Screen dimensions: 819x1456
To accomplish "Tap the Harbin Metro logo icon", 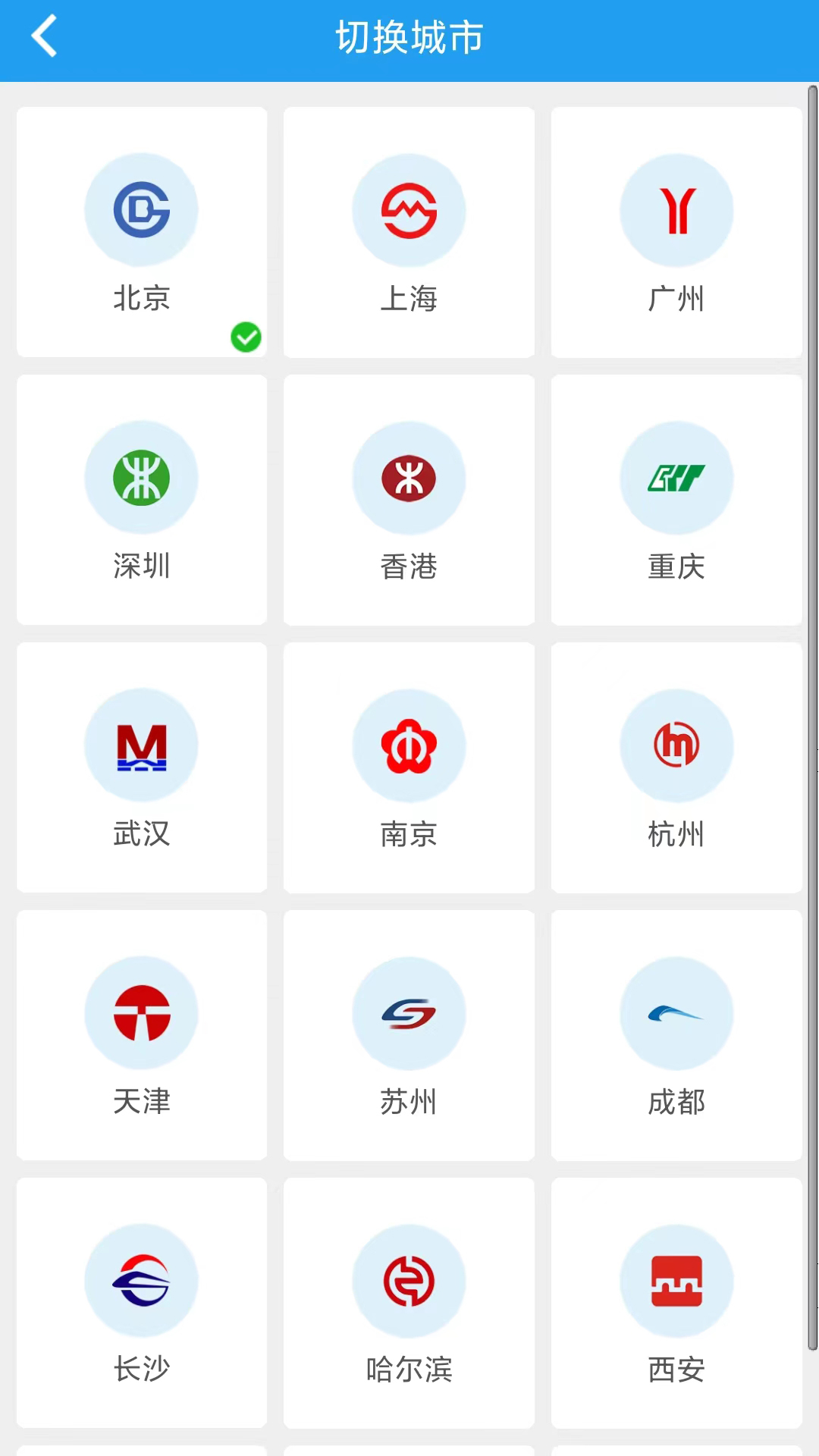I will pos(409,1279).
